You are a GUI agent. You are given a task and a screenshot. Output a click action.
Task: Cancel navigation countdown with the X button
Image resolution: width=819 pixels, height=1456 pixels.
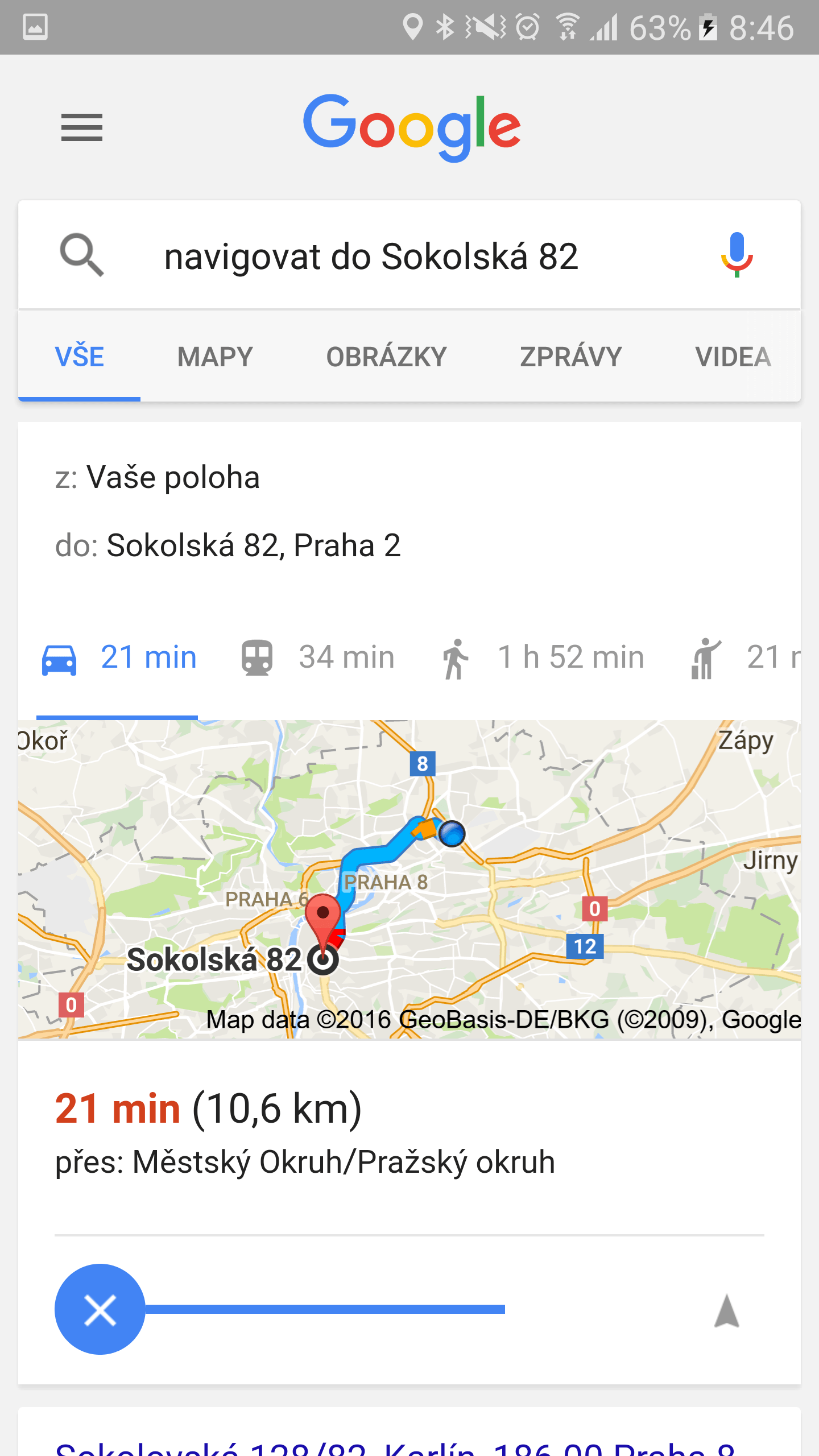pos(100,1309)
